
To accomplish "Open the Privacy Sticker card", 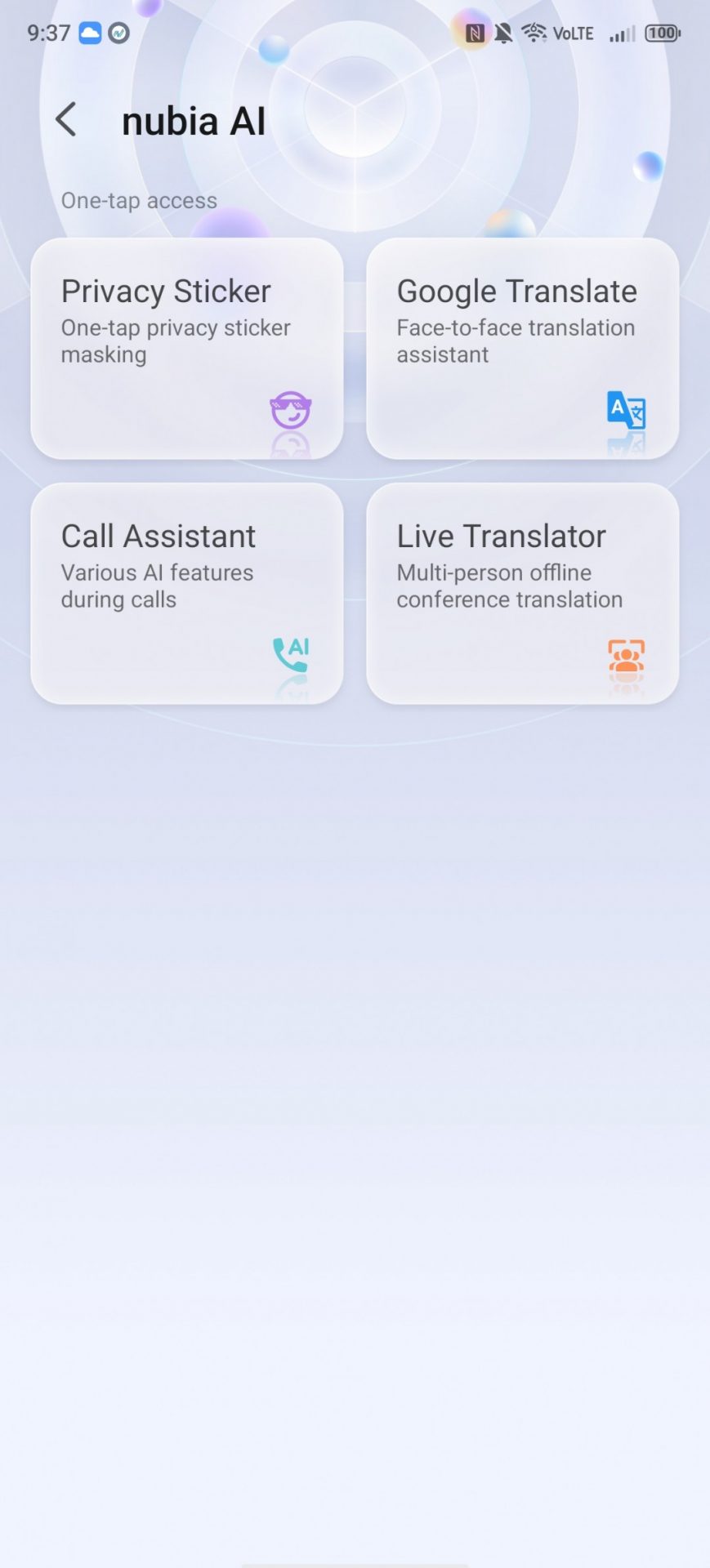I will (x=186, y=348).
